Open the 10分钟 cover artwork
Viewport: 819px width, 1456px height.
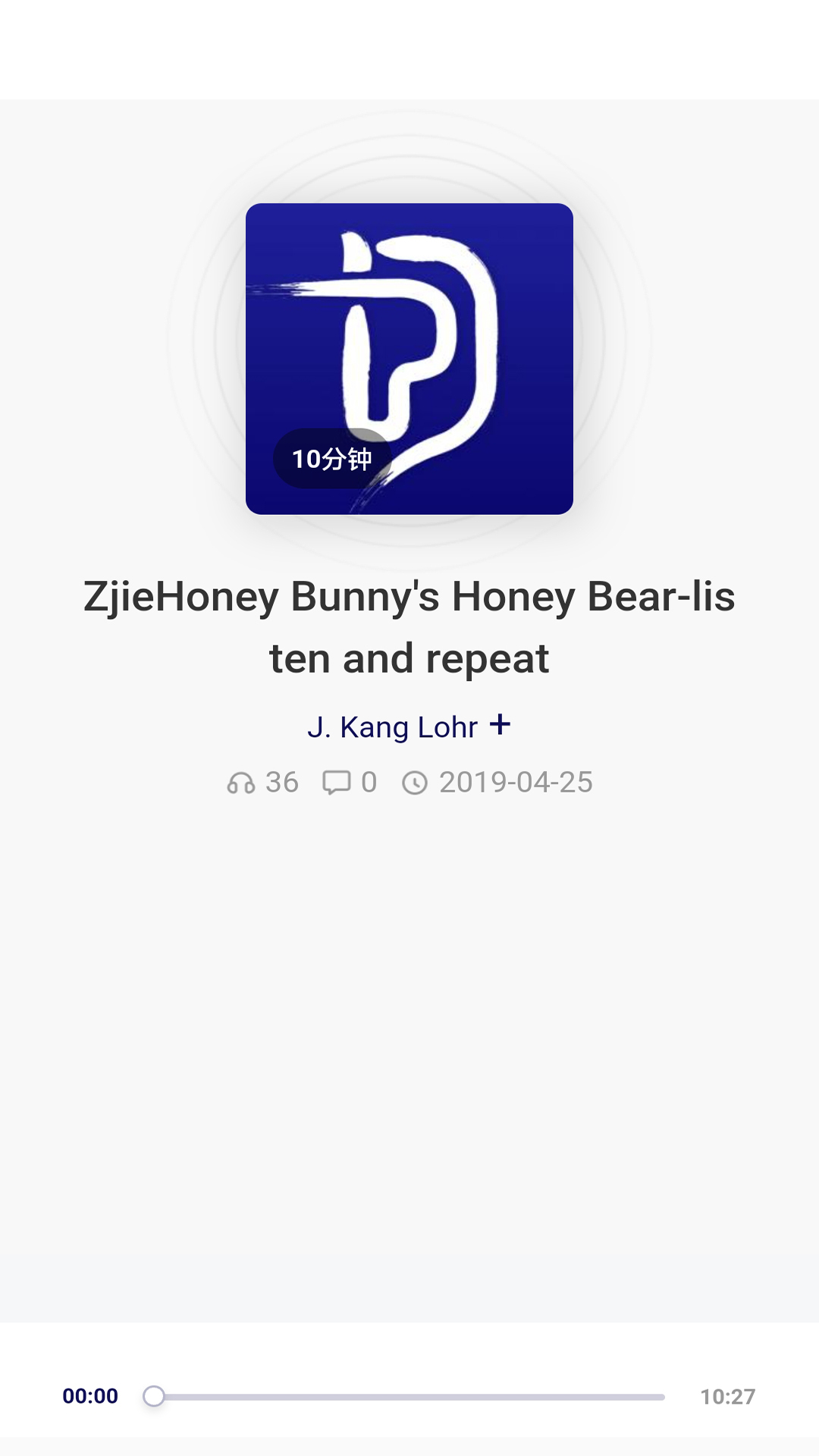409,359
